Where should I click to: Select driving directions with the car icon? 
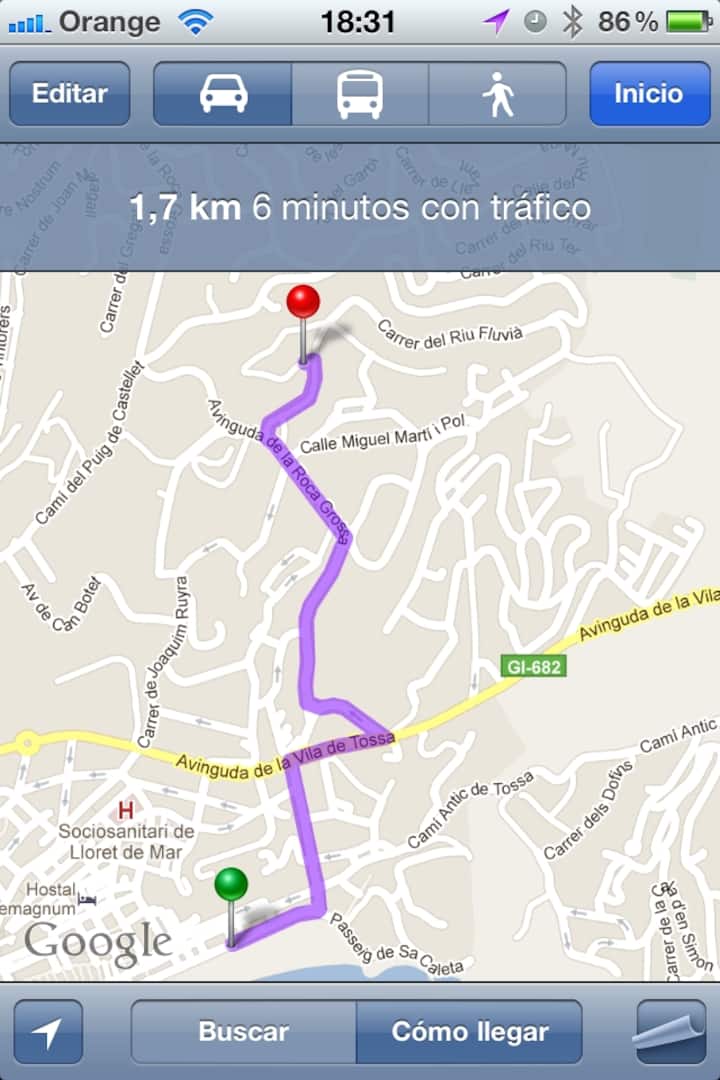click(x=223, y=94)
